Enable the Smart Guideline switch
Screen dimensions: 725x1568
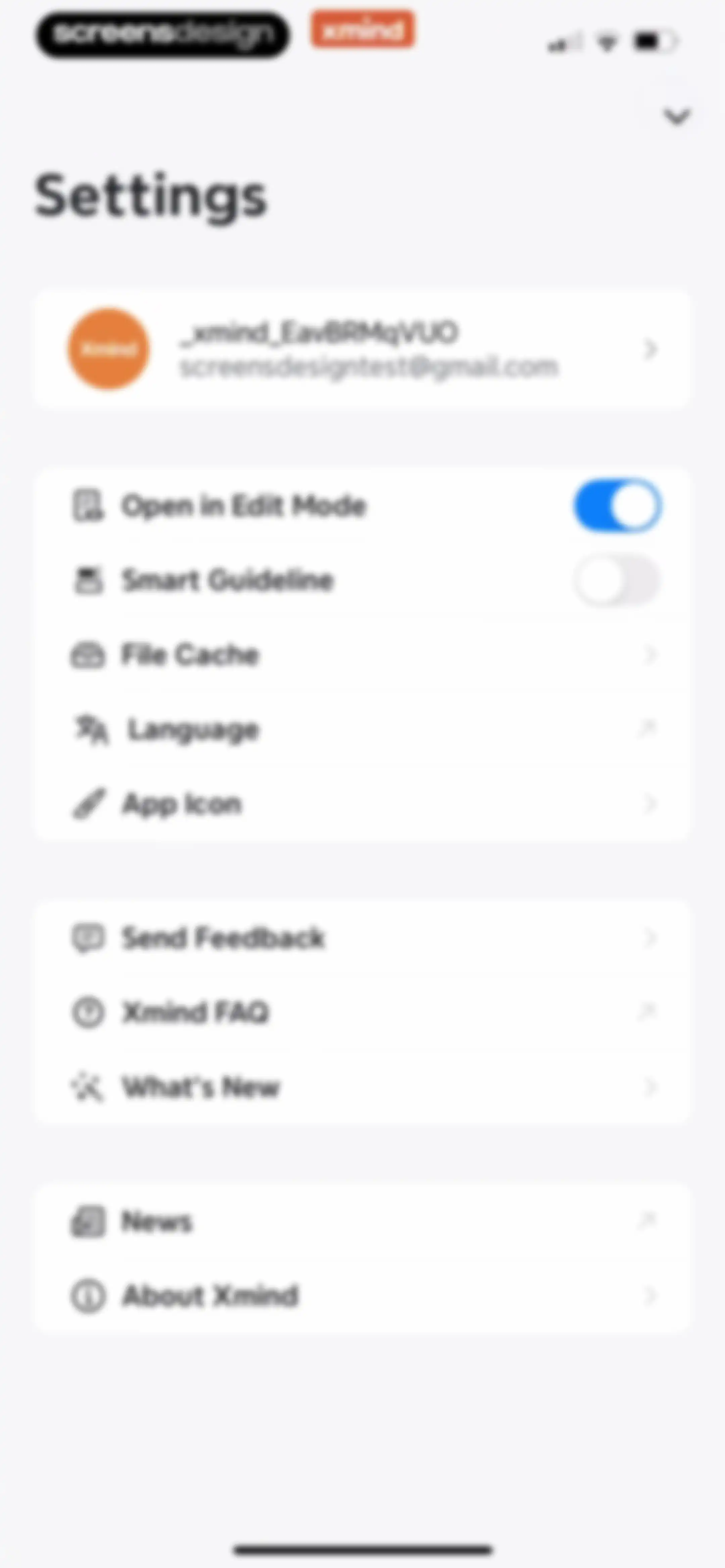617,580
